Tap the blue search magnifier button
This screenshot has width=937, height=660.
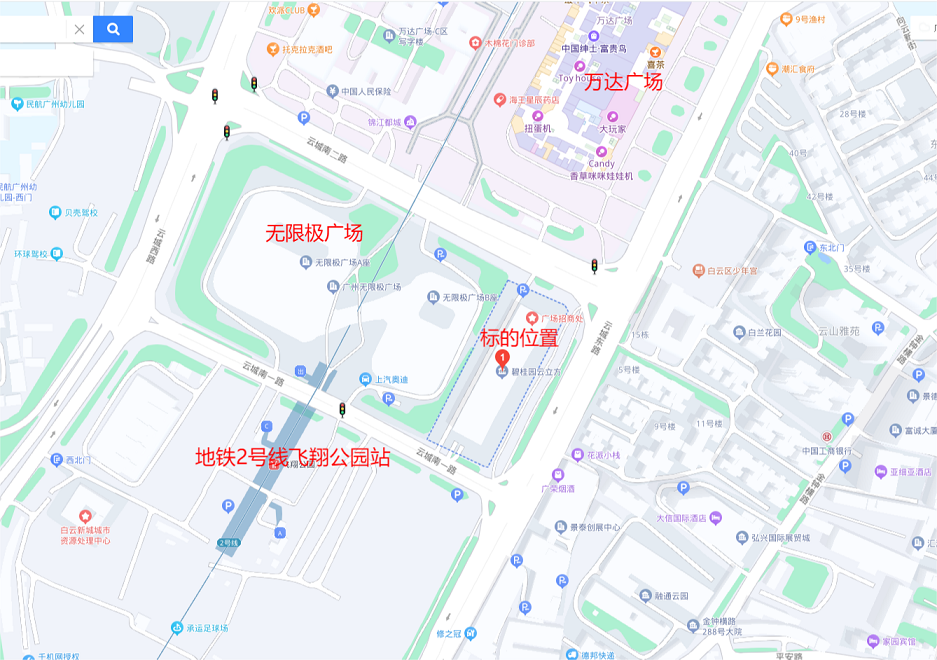point(113,29)
